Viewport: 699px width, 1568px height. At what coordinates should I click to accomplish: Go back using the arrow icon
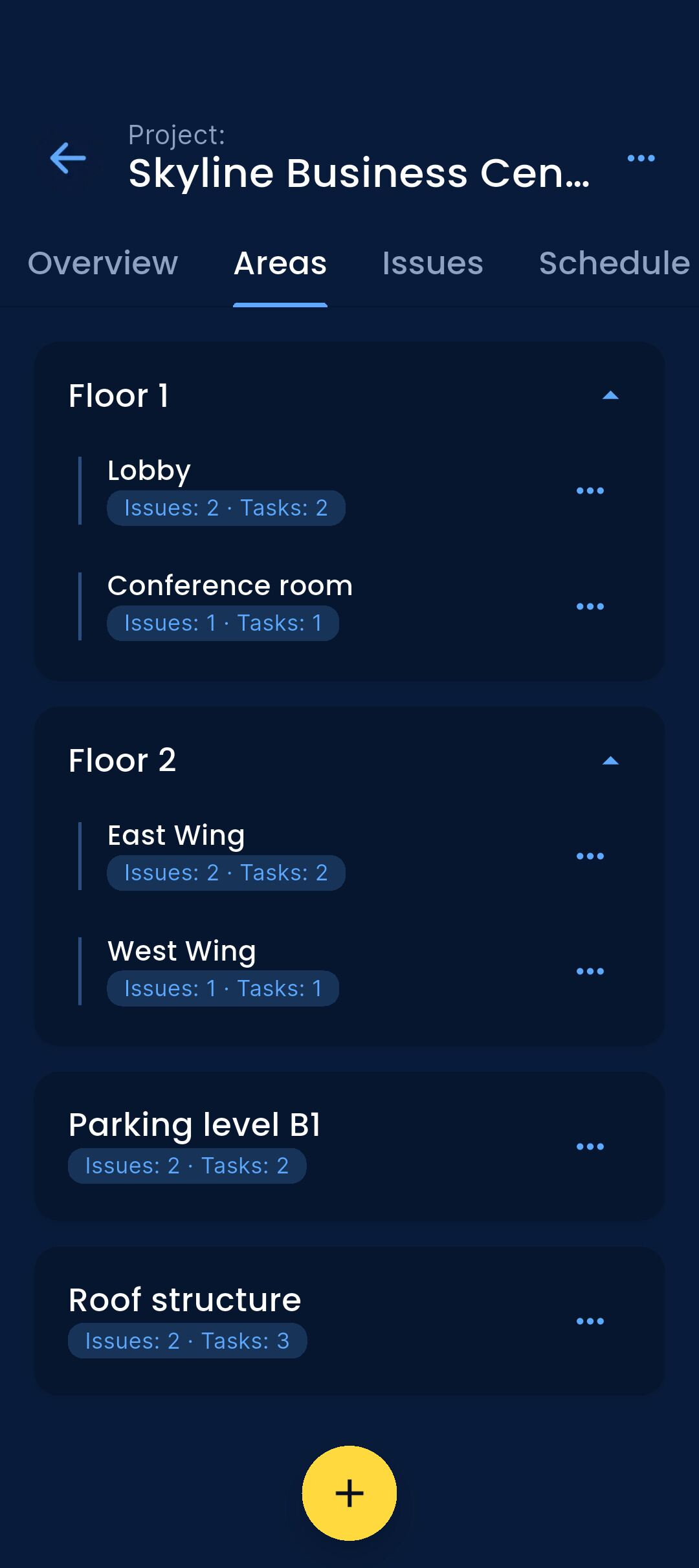[69, 158]
